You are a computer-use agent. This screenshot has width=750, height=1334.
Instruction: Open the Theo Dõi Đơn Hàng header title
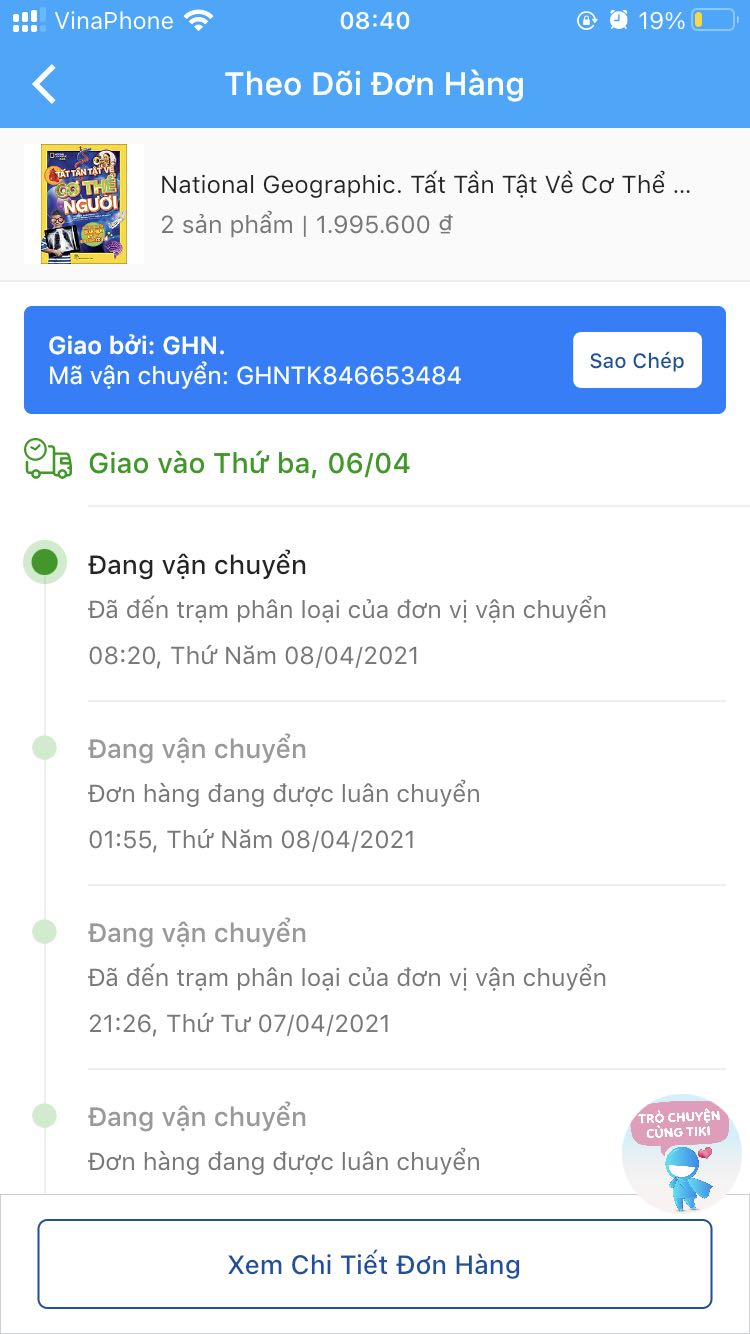coord(375,85)
